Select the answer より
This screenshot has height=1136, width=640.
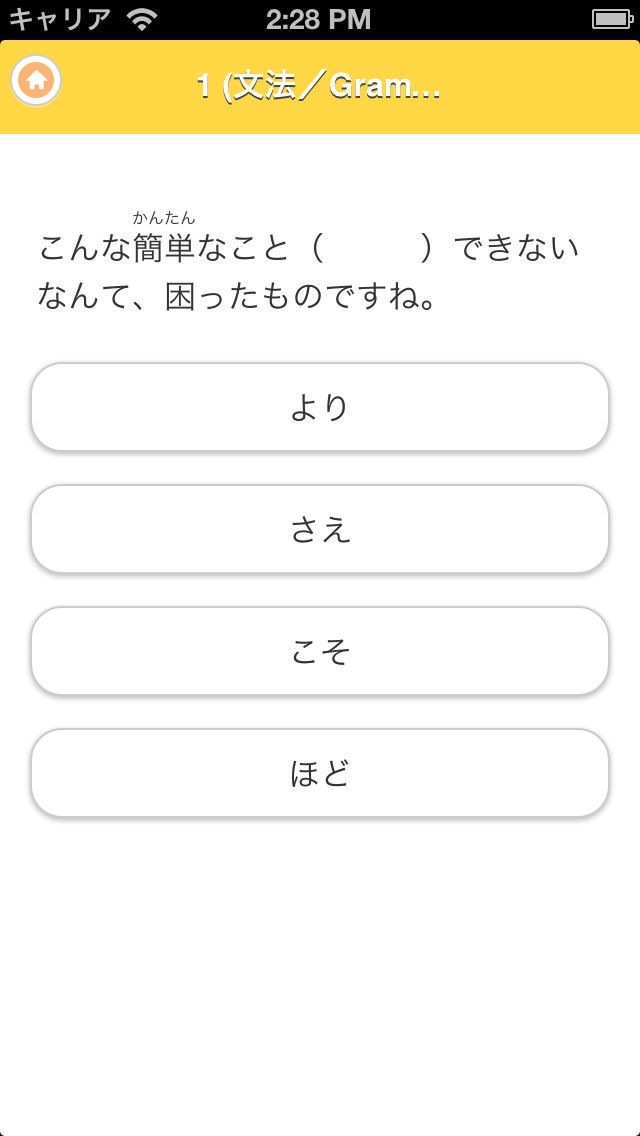click(320, 407)
